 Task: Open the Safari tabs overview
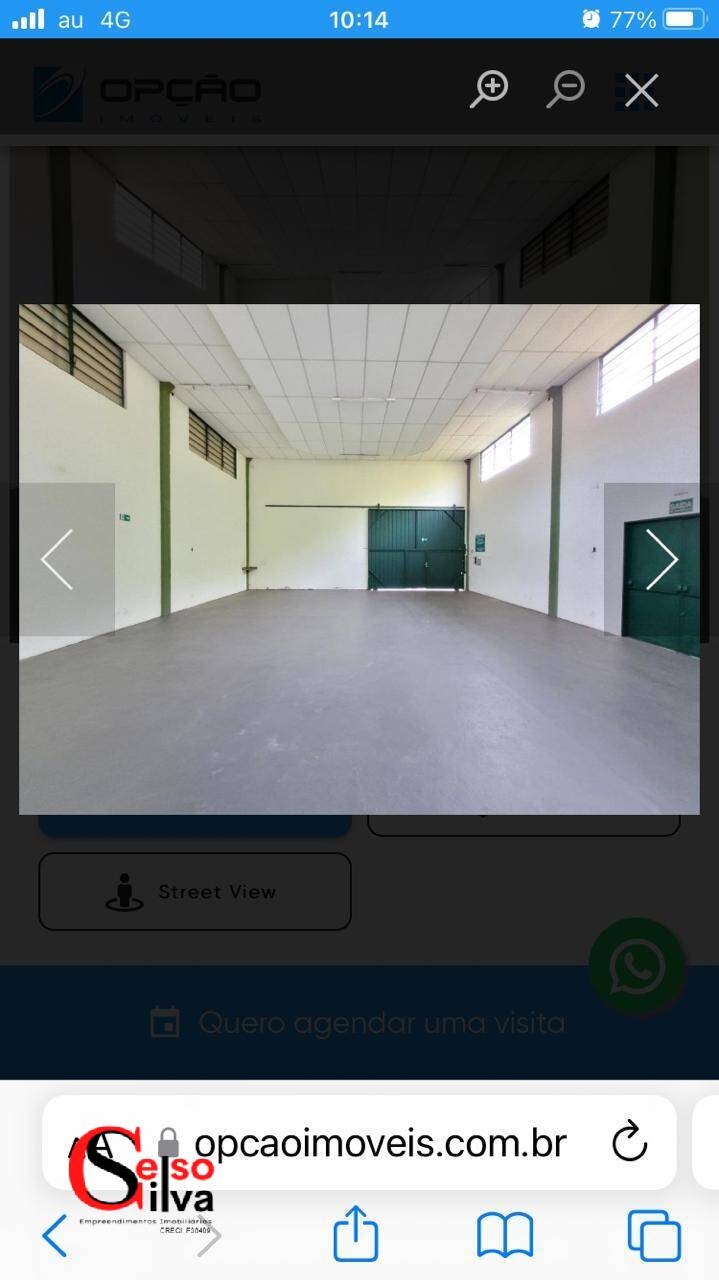pyautogui.click(x=654, y=1236)
